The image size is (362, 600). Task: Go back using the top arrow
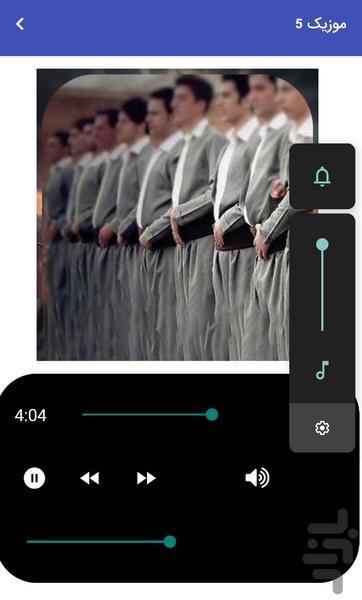pyautogui.click(x=20, y=24)
